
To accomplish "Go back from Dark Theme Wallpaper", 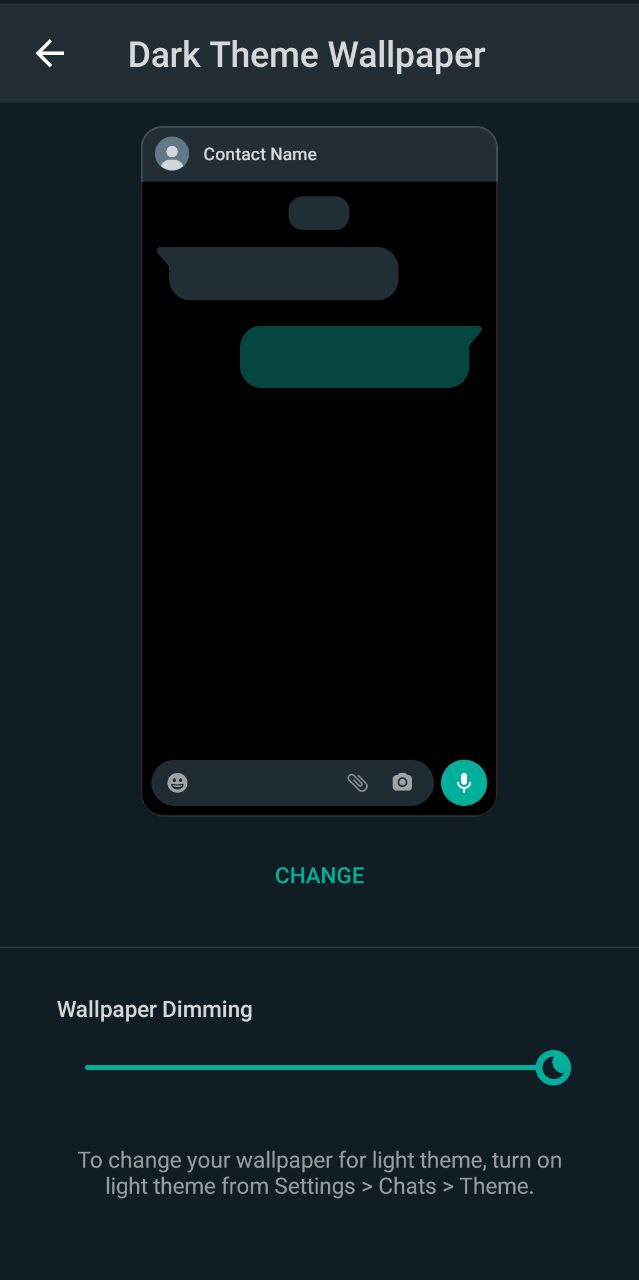I will click(x=50, y=54).
